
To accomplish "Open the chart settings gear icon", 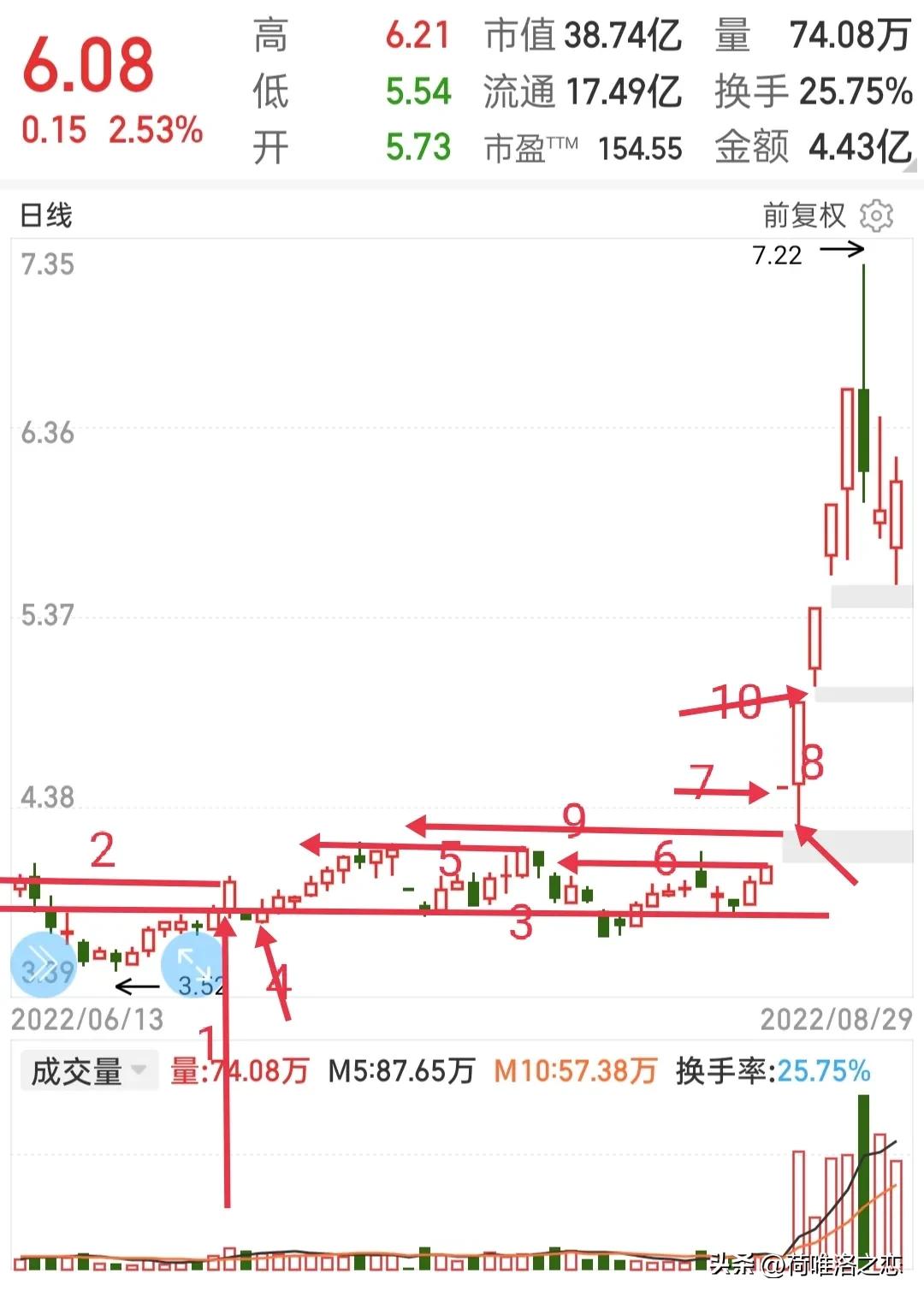I will [x=877, y=217].
